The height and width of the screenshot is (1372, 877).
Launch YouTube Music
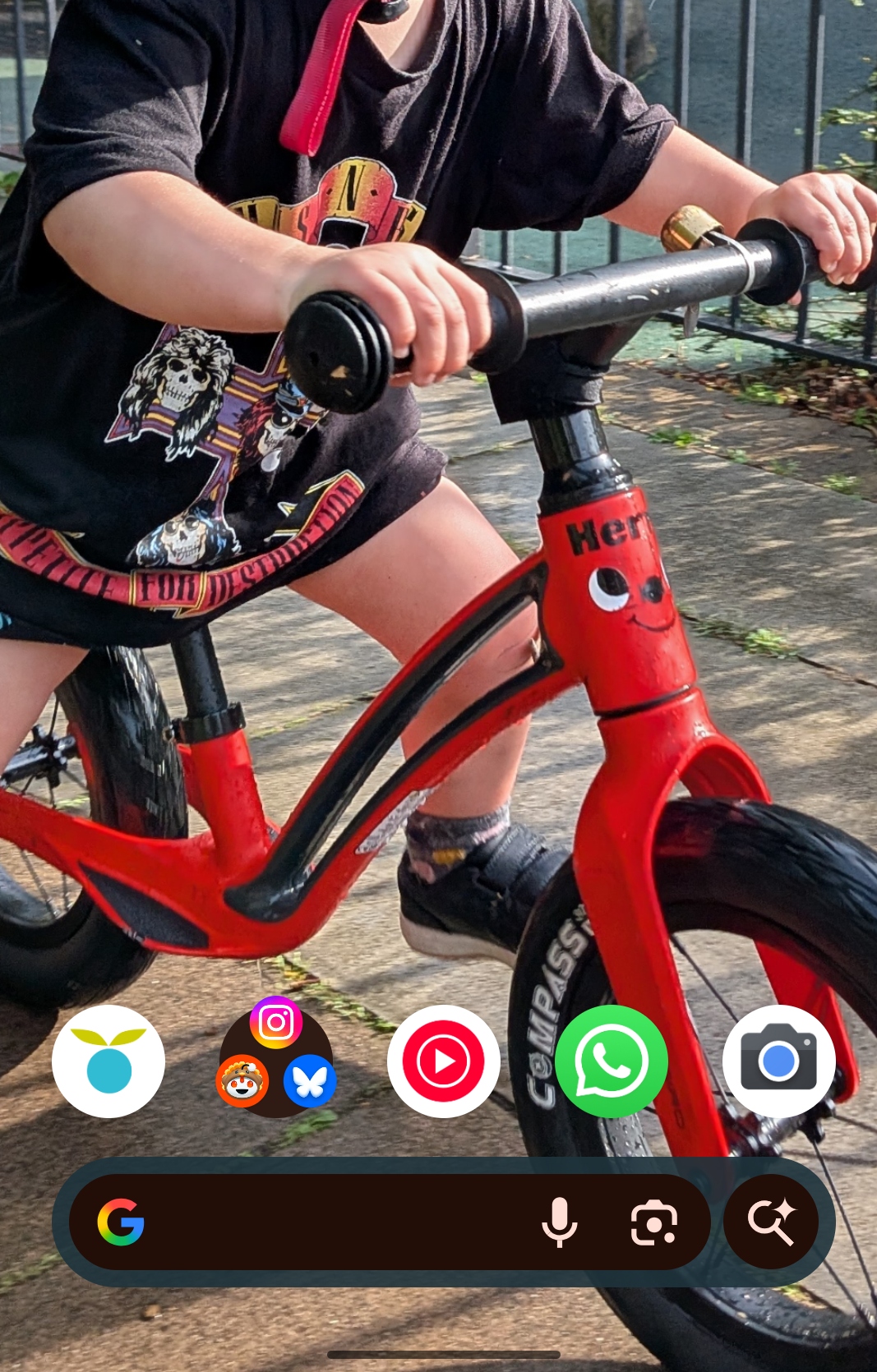coord(443,1061)
